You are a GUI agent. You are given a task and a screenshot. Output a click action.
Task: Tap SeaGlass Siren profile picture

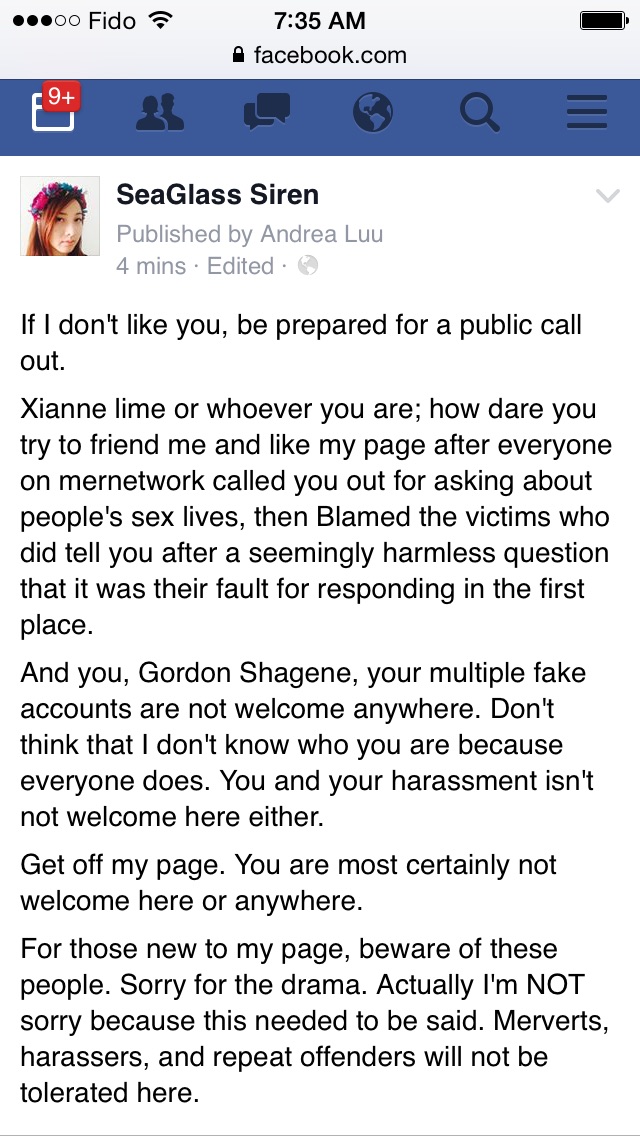(60, 216)
